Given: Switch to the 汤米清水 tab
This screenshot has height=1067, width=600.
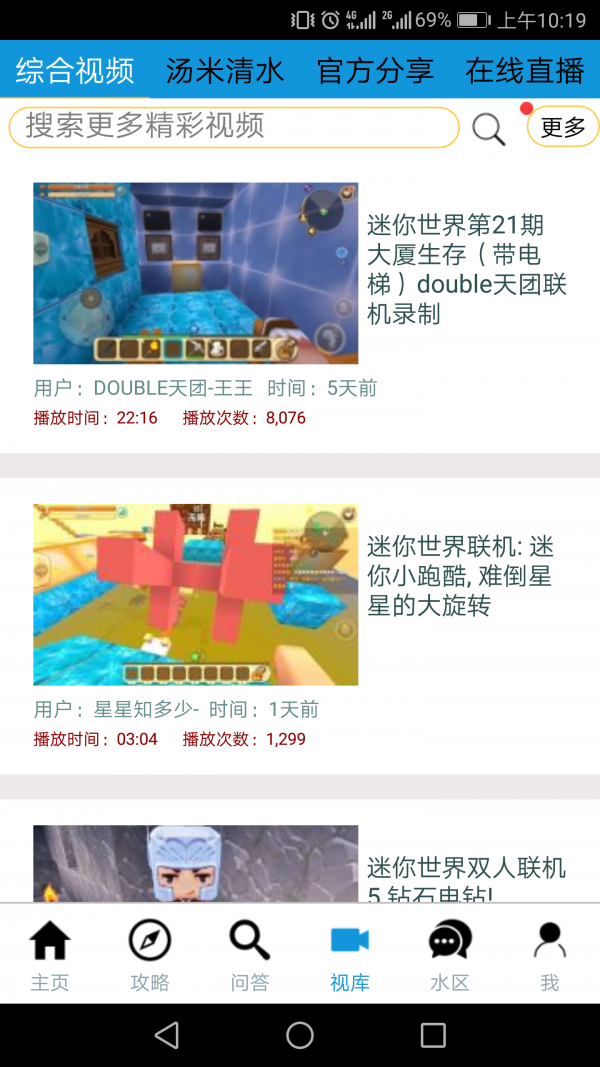Looking at the screenshot, I should point(225,71).
